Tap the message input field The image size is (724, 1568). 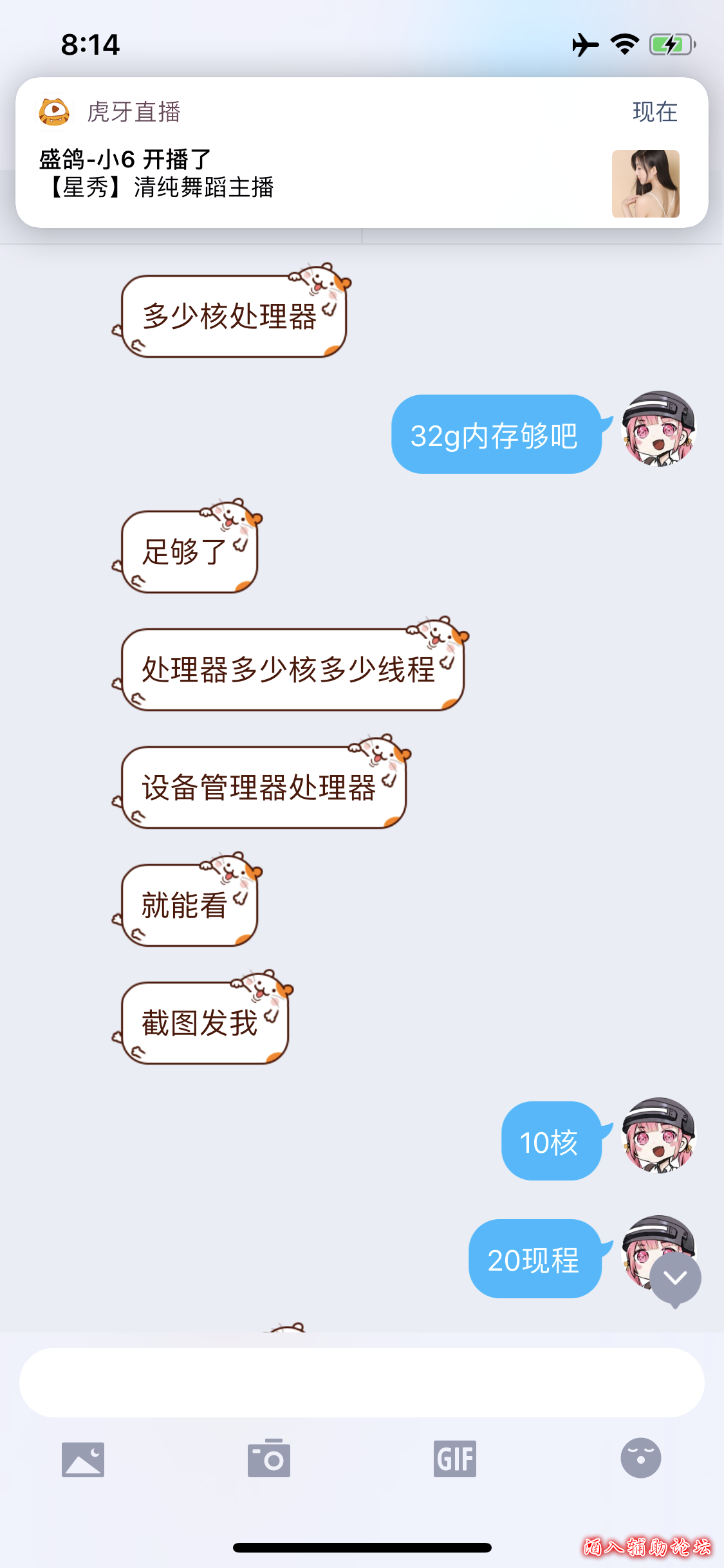pos(362,1381)
